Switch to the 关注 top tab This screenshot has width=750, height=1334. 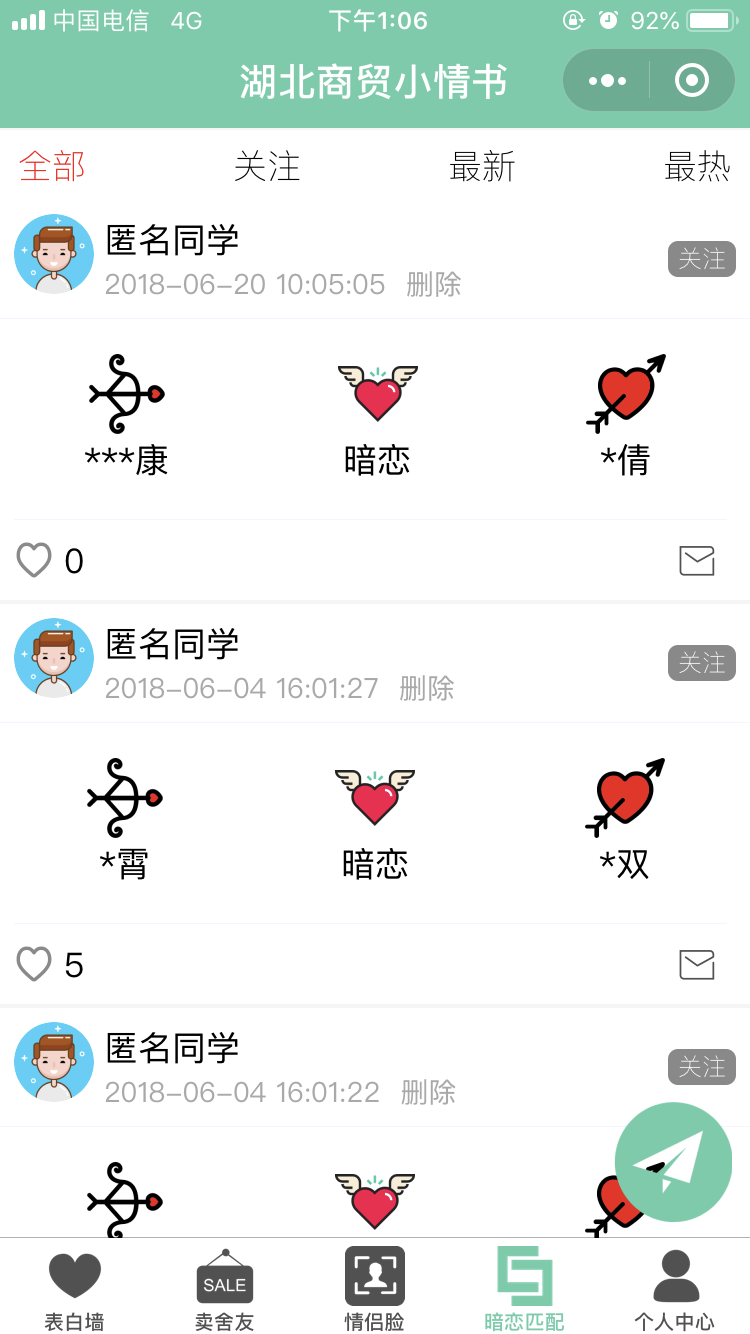(267, 166)
